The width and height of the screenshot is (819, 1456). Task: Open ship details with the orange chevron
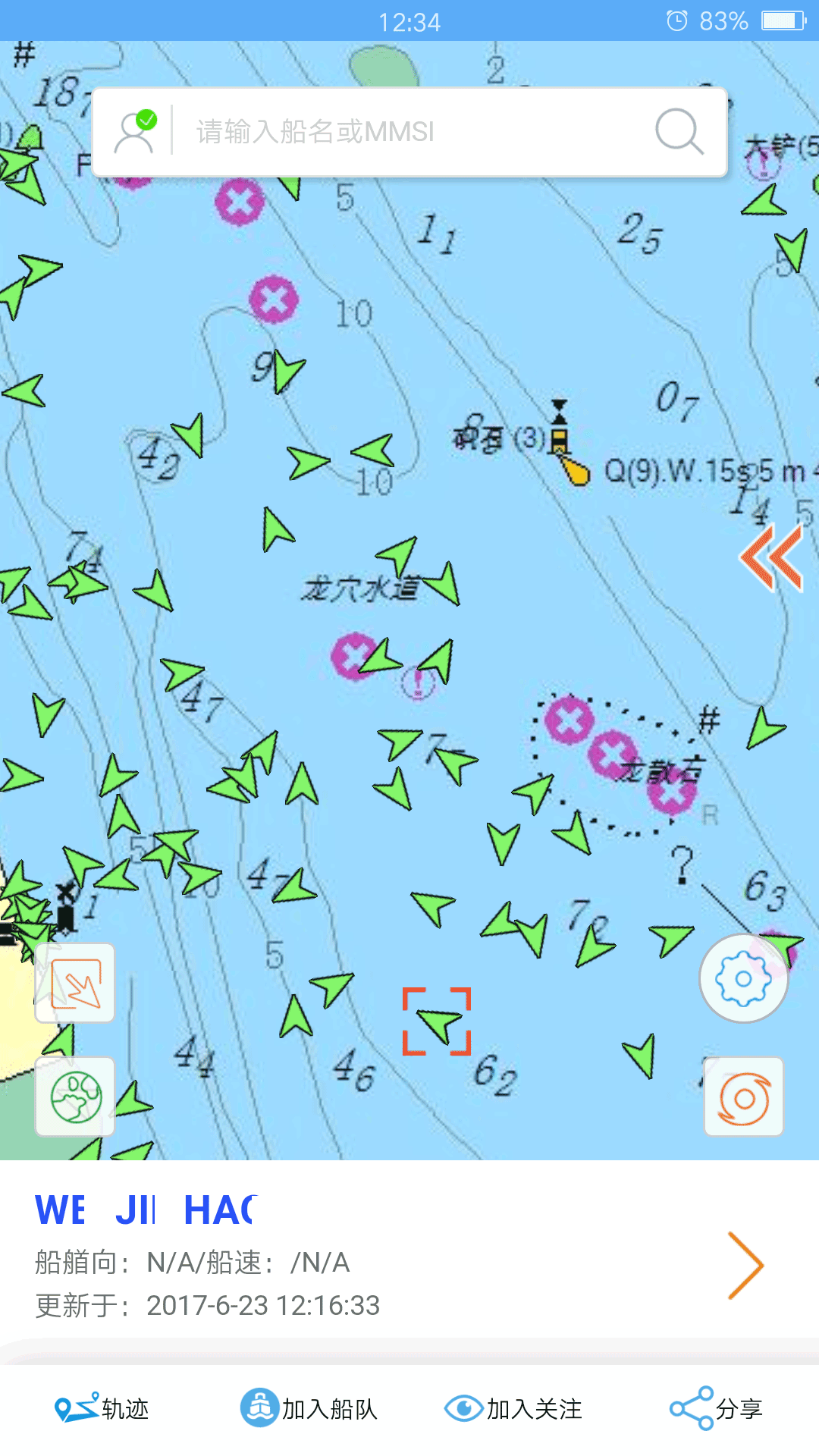point(745,1265)
